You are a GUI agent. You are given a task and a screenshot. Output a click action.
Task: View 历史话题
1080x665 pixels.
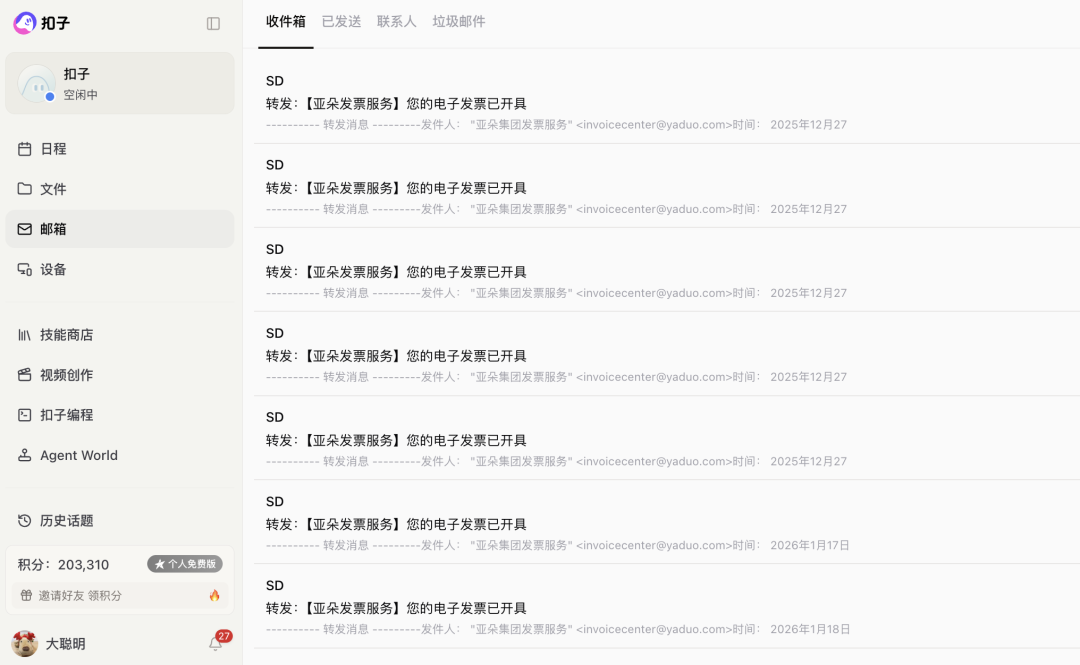tap(66, 521)
